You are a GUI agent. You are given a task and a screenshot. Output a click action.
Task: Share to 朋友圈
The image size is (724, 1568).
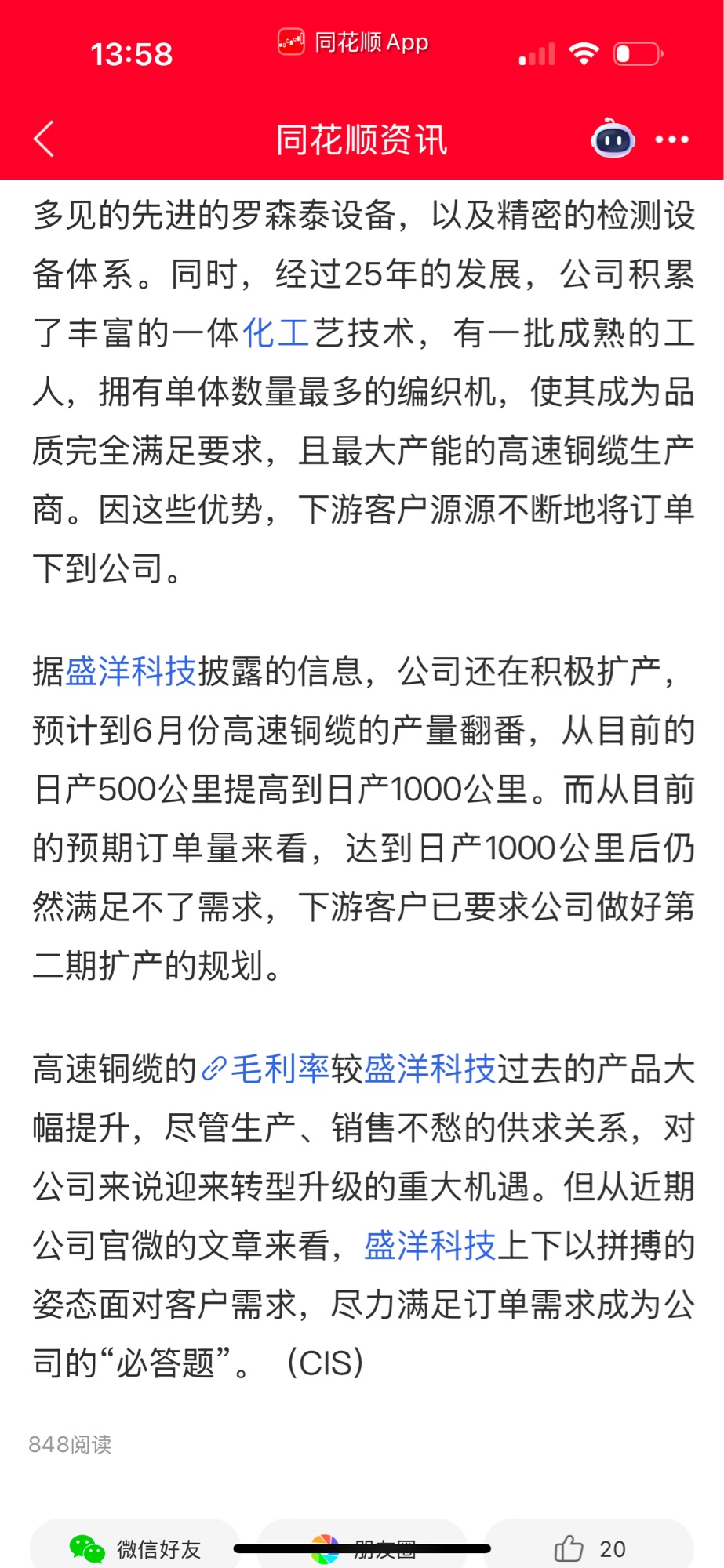(x=362, y=1546)
